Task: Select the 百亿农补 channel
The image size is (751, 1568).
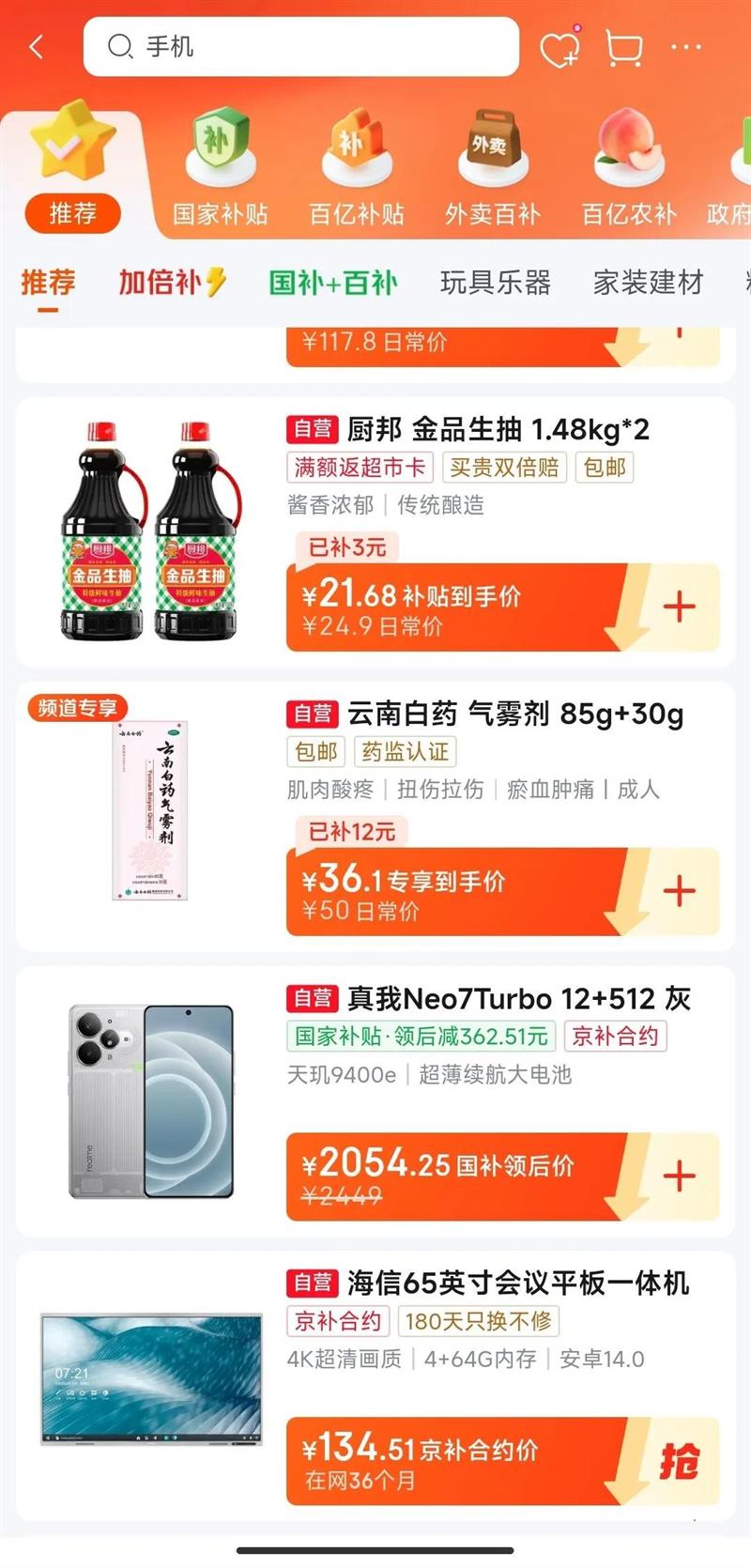Action: point(629,167)
